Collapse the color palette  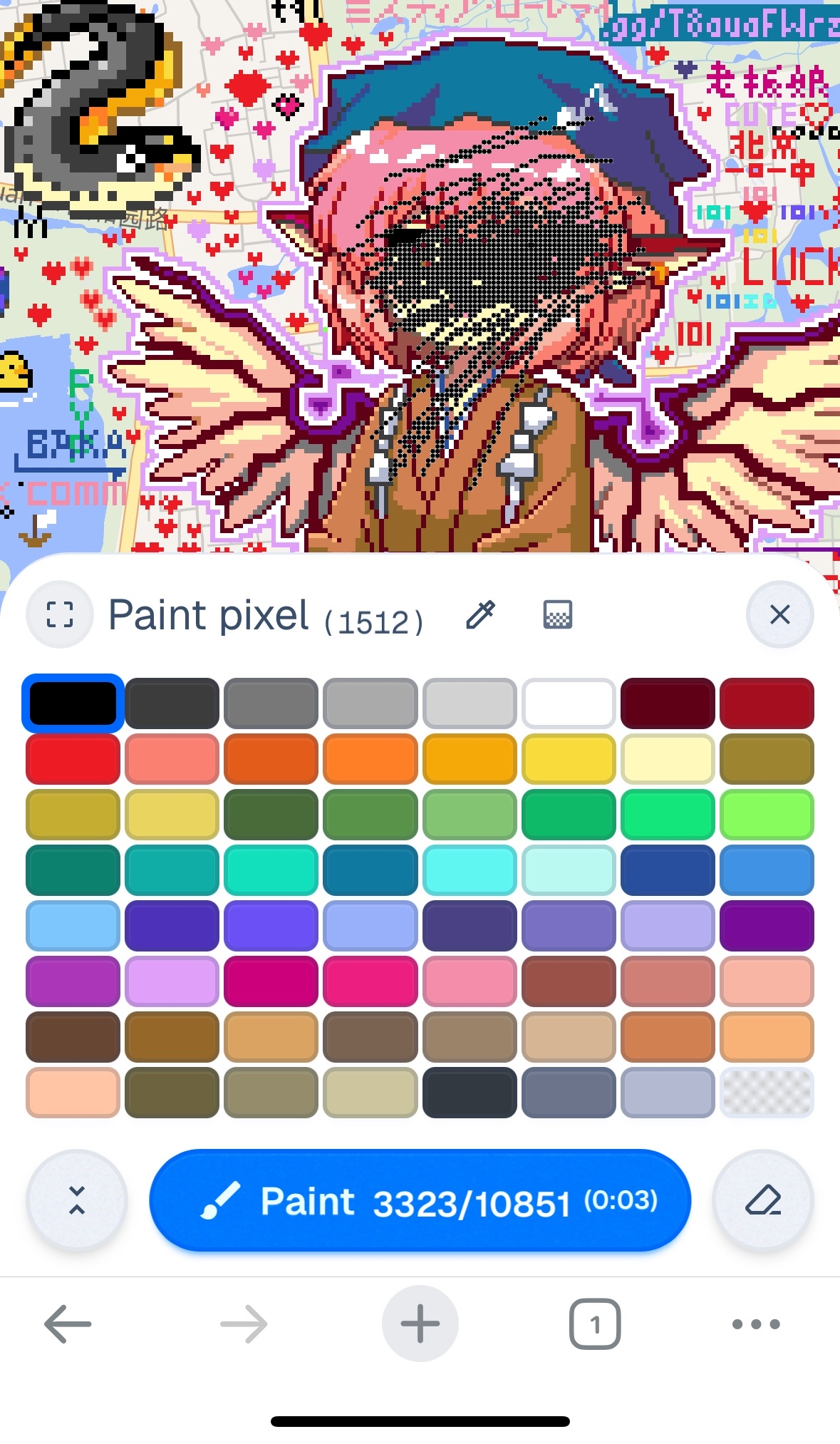[77, 1201]
